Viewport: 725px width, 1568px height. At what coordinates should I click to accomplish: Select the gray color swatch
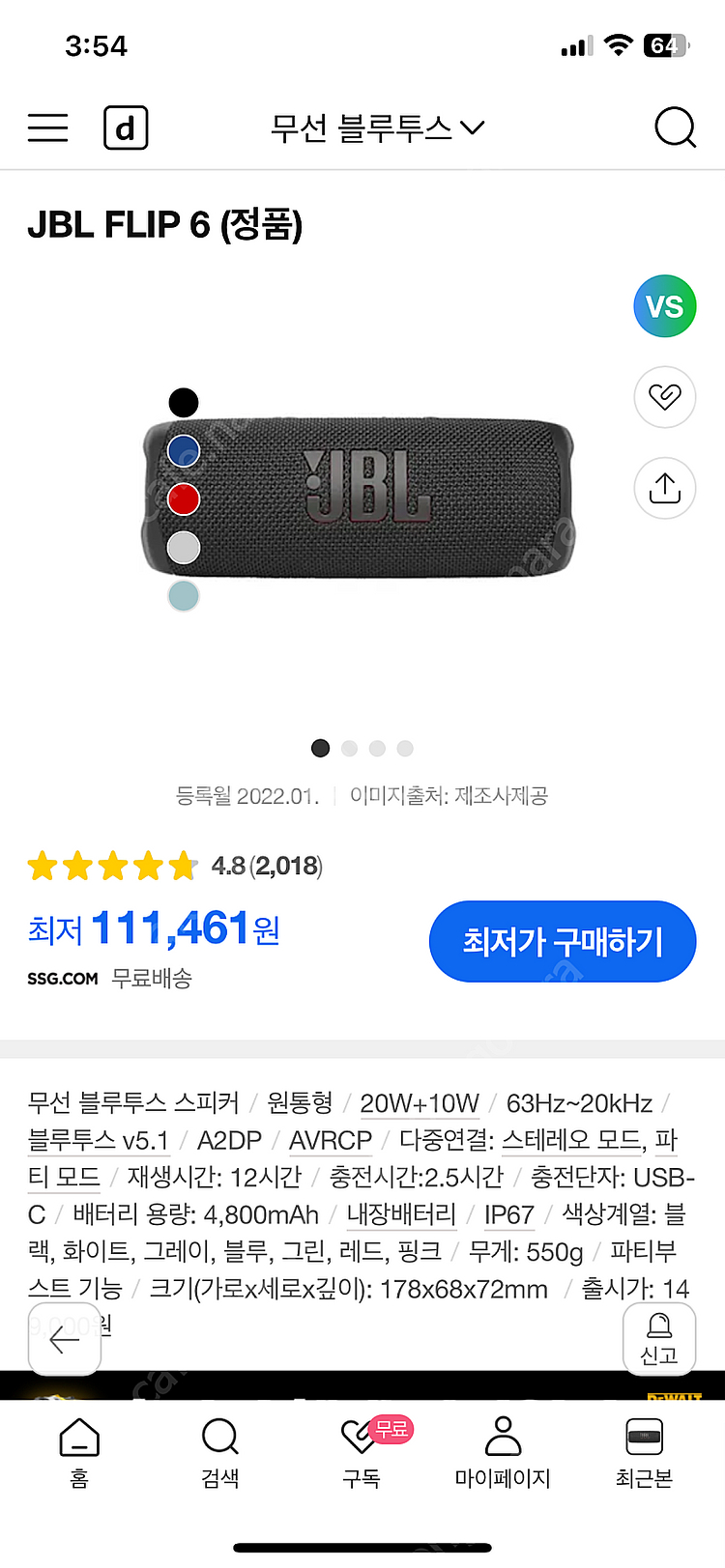[184, 548]
